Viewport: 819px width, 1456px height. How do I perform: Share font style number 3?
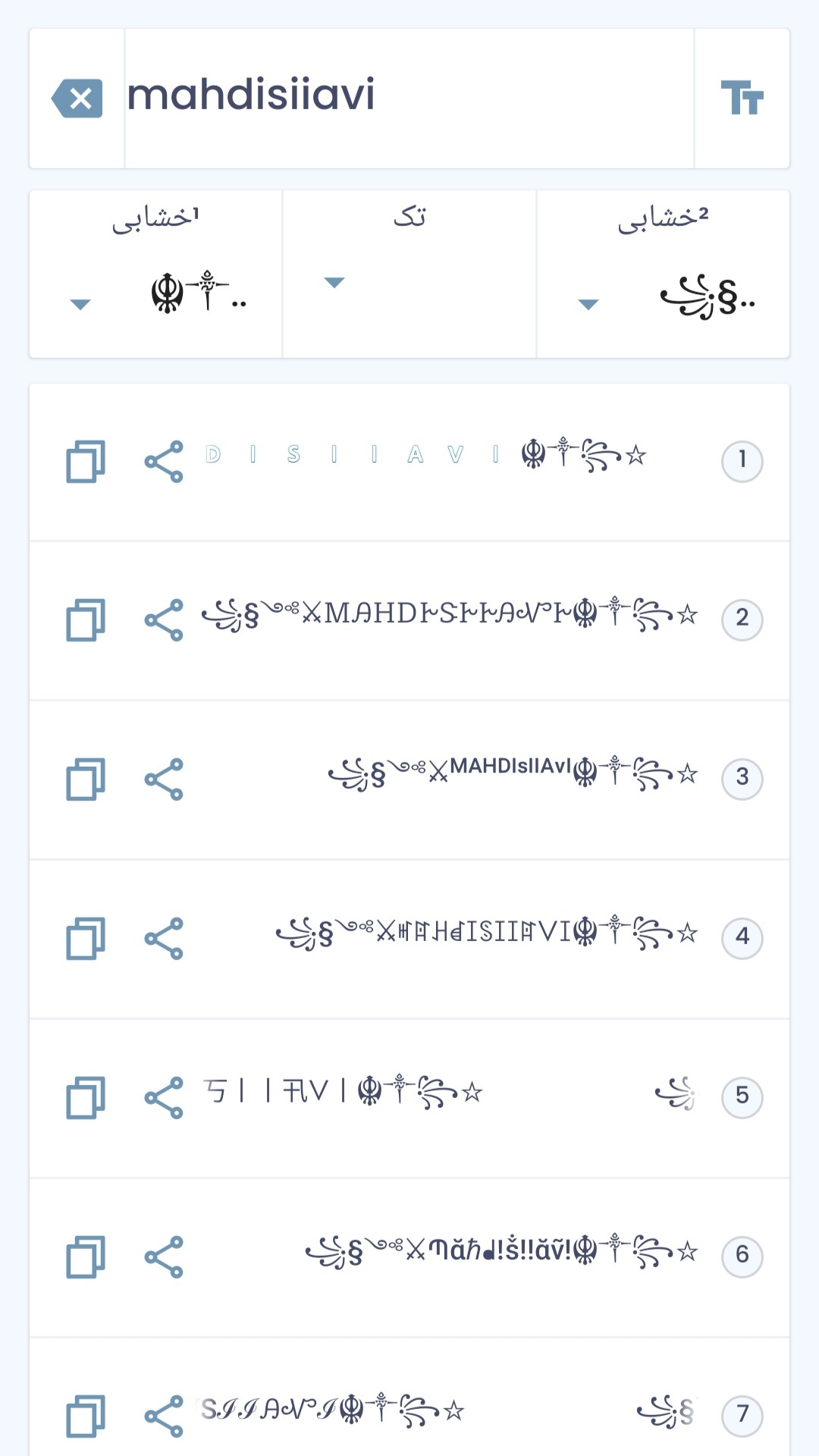(x=164, y=780)
